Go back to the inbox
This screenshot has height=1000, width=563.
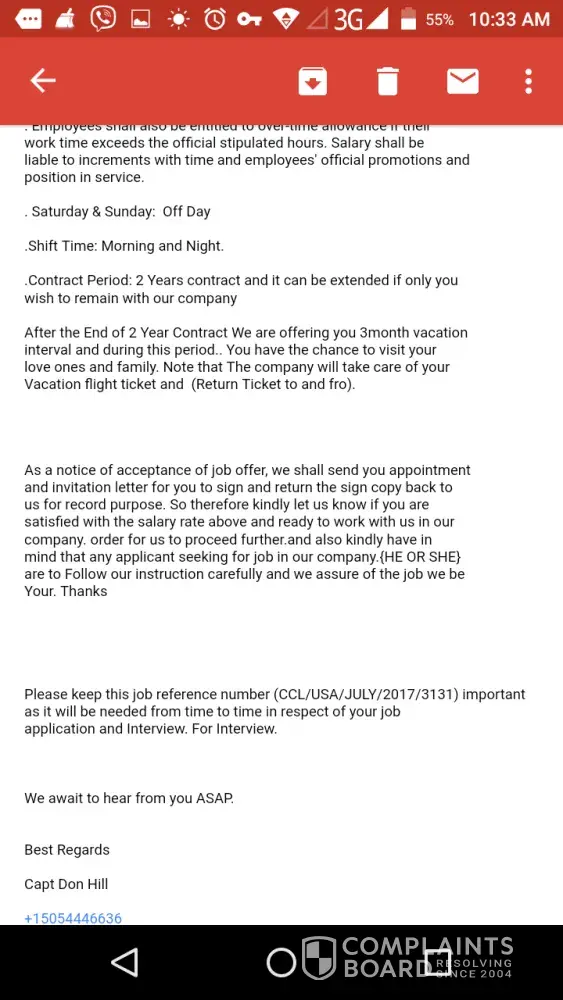coord(43,81)
